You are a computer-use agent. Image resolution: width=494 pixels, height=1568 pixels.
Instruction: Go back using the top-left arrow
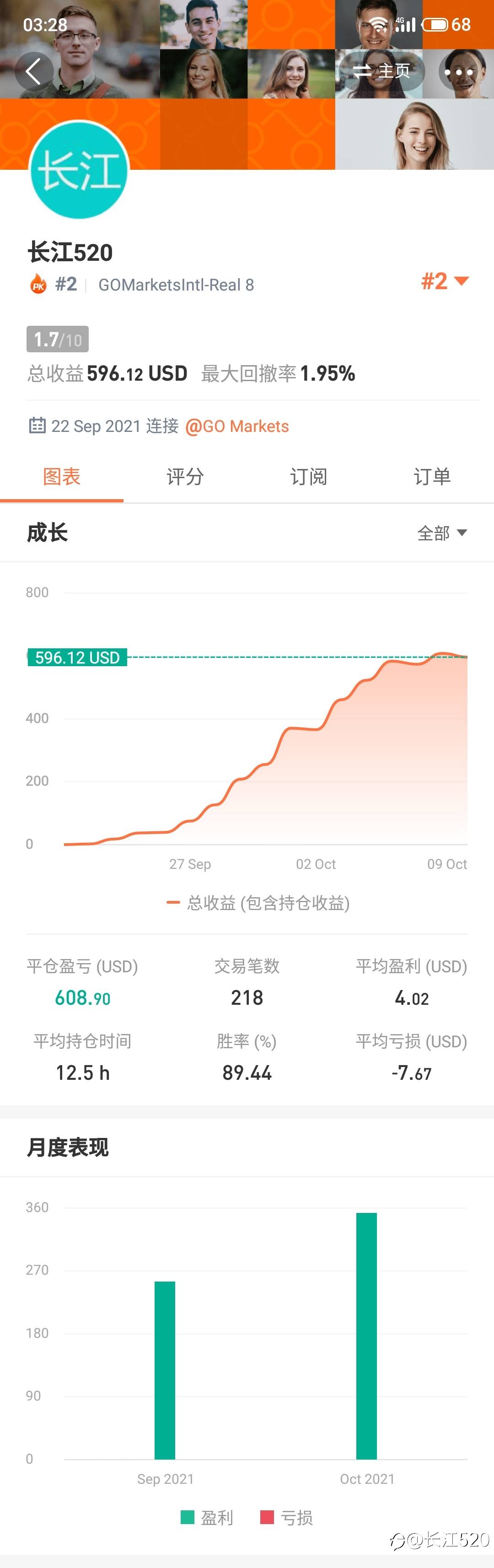point(34,71)
